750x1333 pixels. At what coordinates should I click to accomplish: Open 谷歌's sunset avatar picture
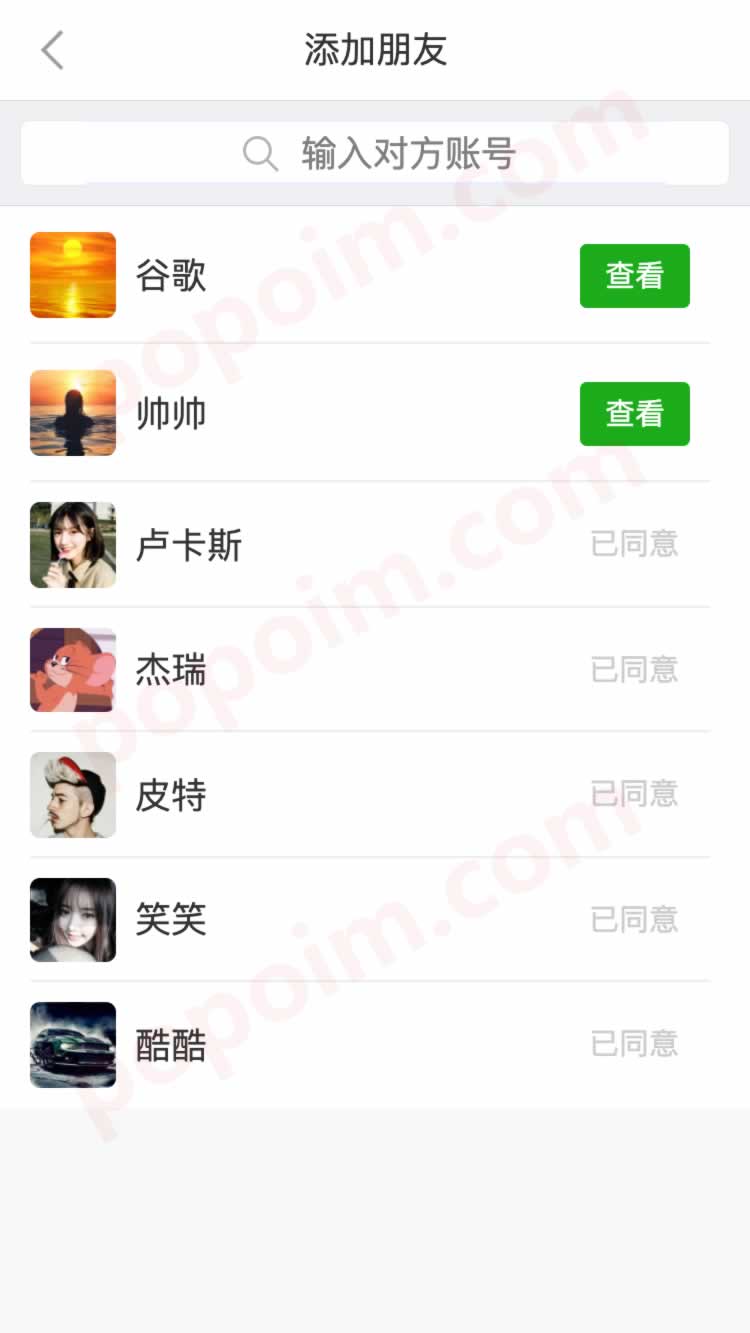coord(72,275)
